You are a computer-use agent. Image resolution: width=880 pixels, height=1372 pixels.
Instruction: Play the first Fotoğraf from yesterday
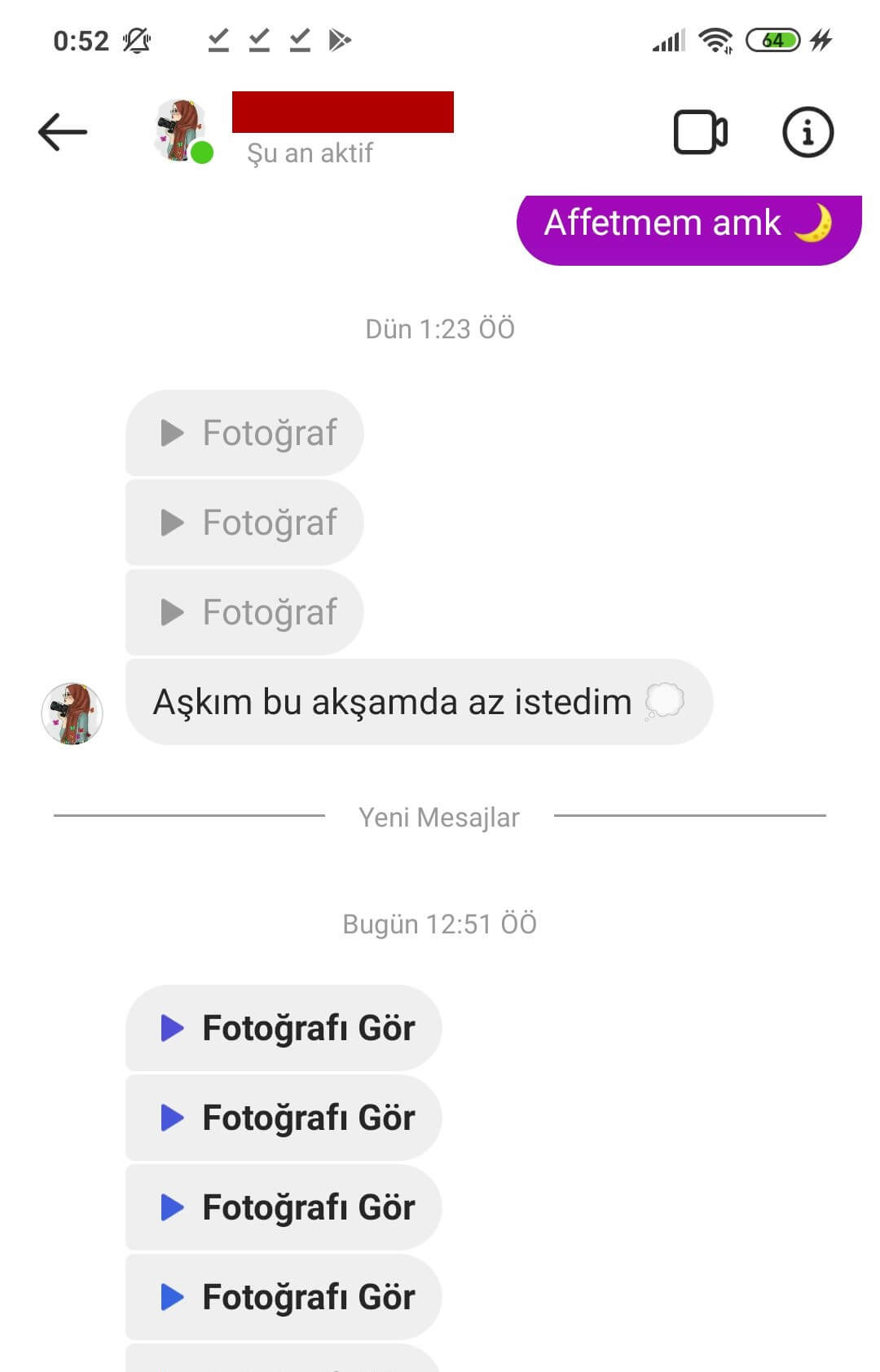point(244,433)
